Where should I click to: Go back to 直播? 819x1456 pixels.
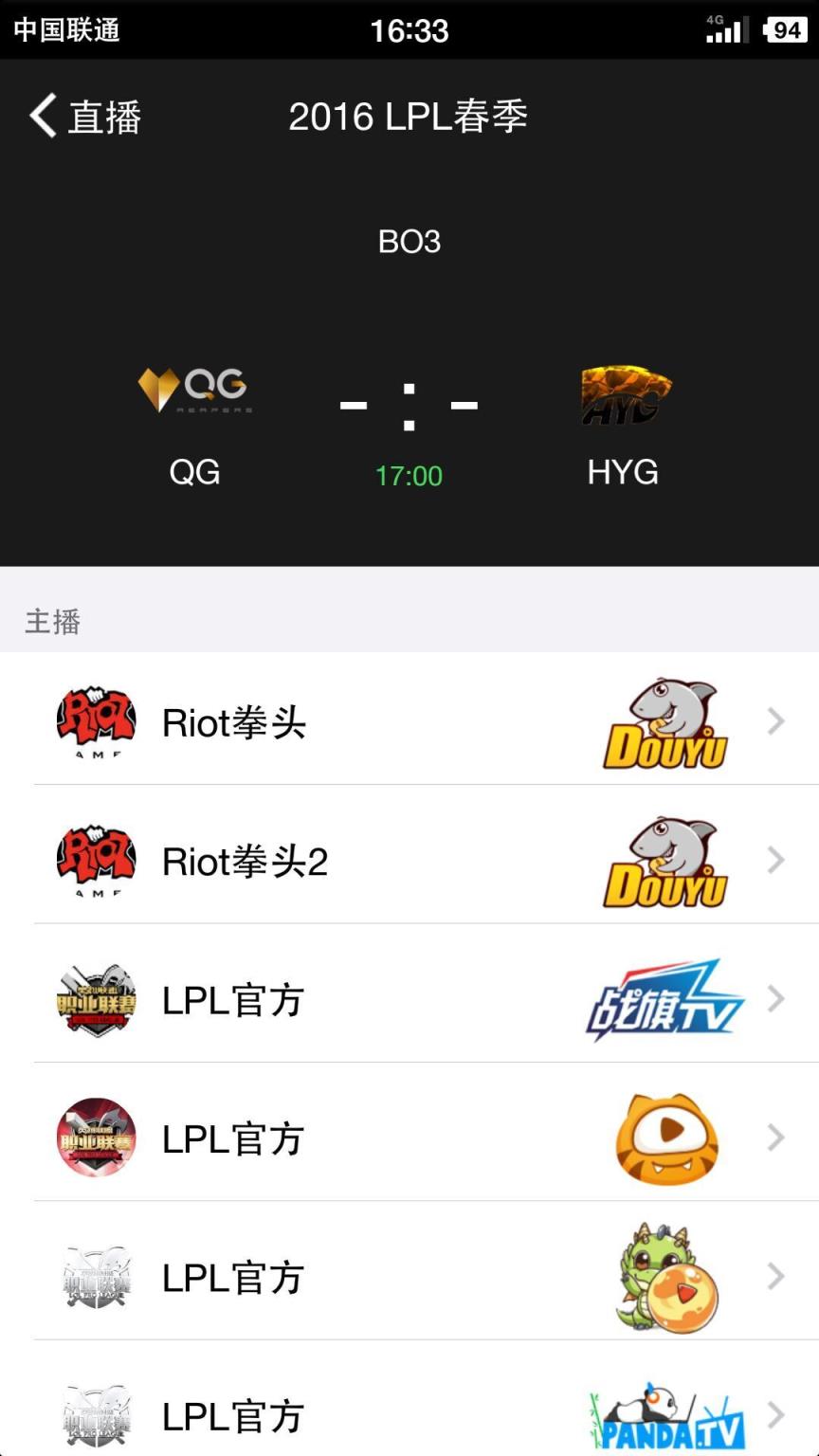point(85,116)
